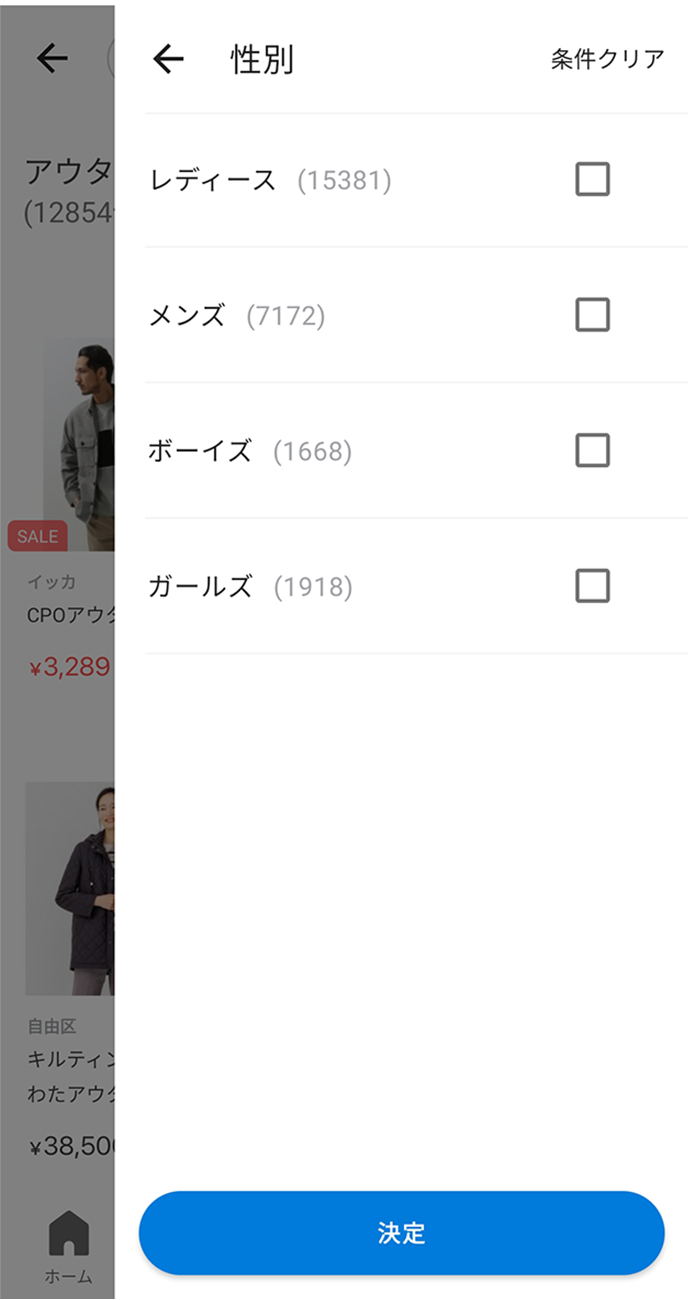
Task: Enable the ガールズ checkbox
Action: click(592, 586)
